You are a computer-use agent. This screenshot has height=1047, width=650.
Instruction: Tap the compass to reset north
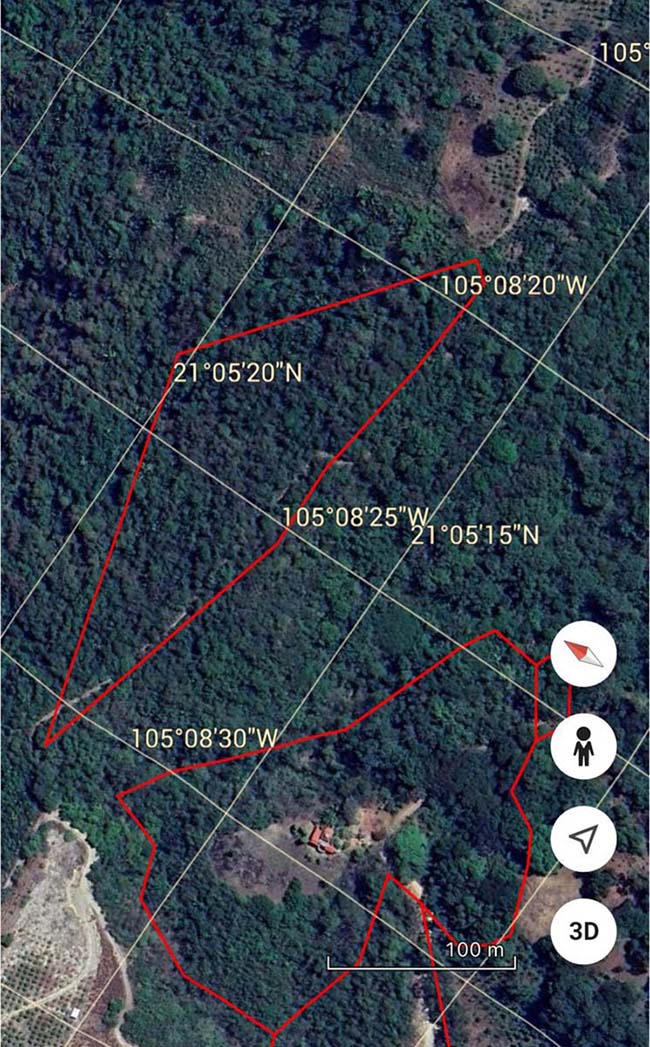[x=583, y=654]
